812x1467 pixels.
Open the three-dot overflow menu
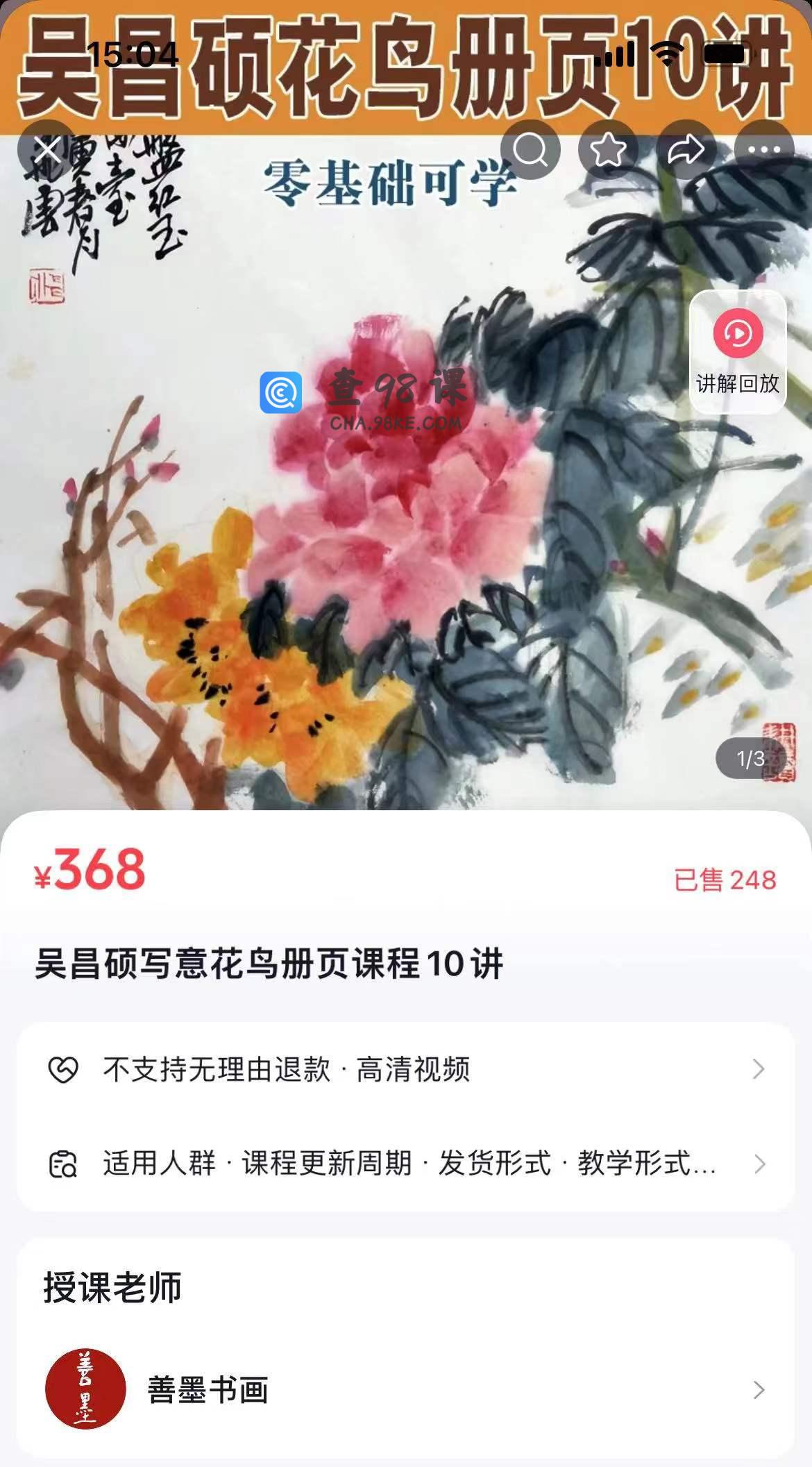coord(764,149)
